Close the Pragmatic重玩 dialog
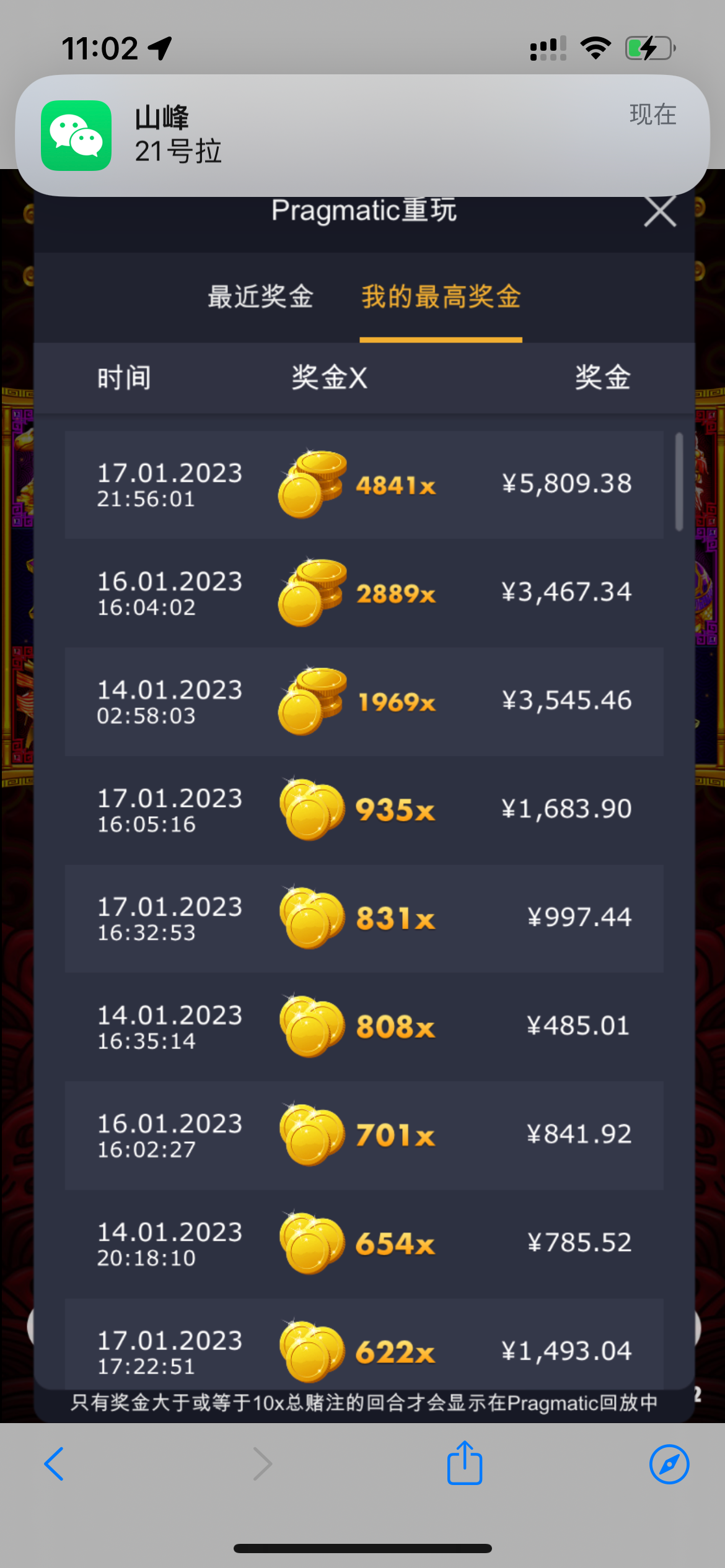This screenshot has height=1568, width=725. [659, 212]
